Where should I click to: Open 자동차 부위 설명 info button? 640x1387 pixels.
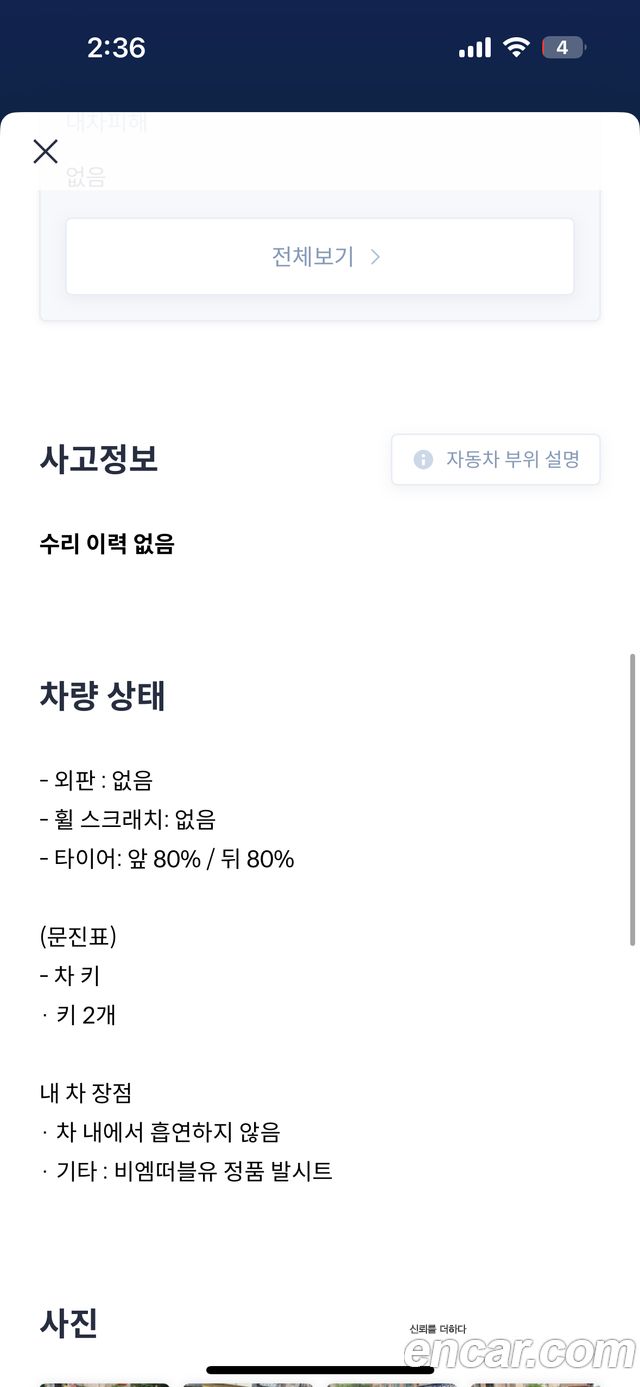pos(496,459)
